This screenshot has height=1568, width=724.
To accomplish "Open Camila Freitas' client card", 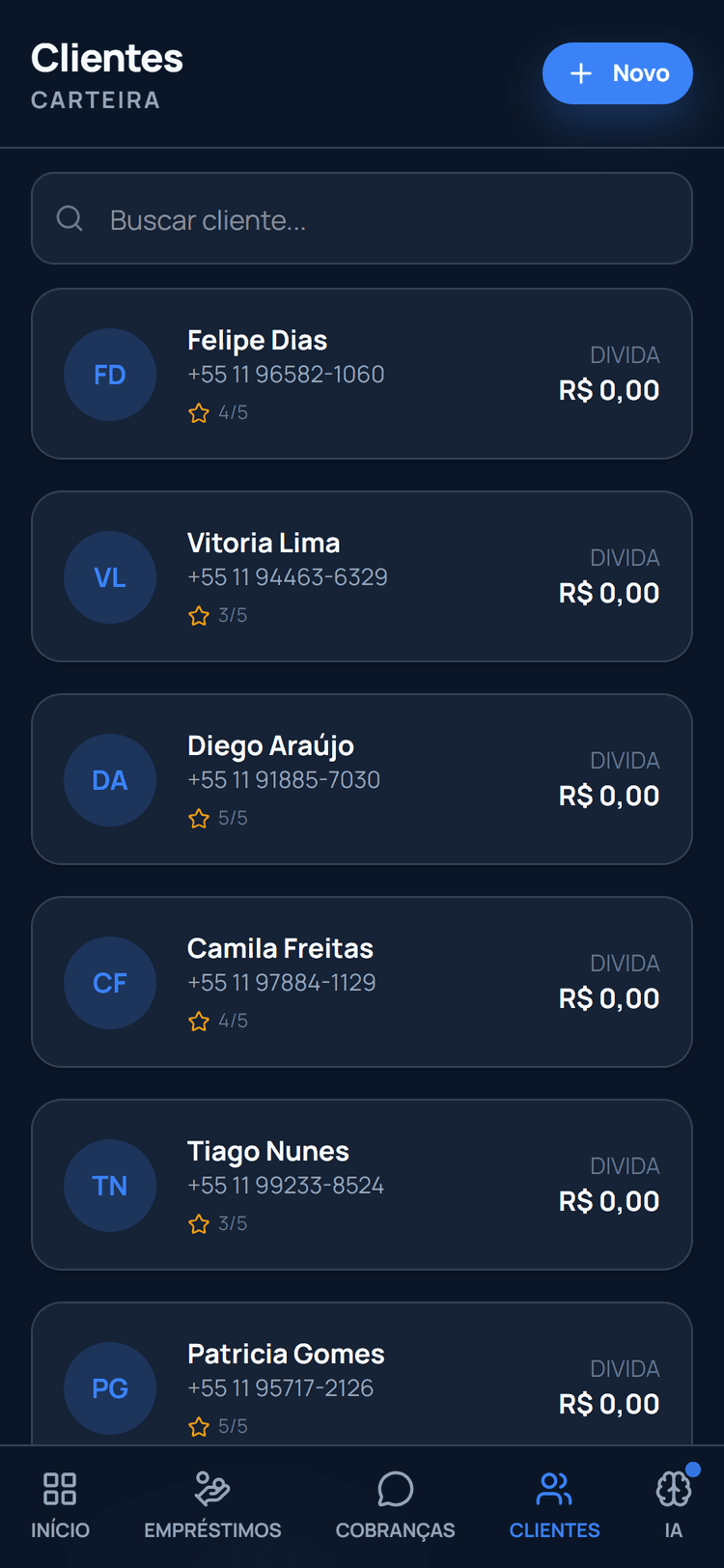I will (x=362, y=982).
